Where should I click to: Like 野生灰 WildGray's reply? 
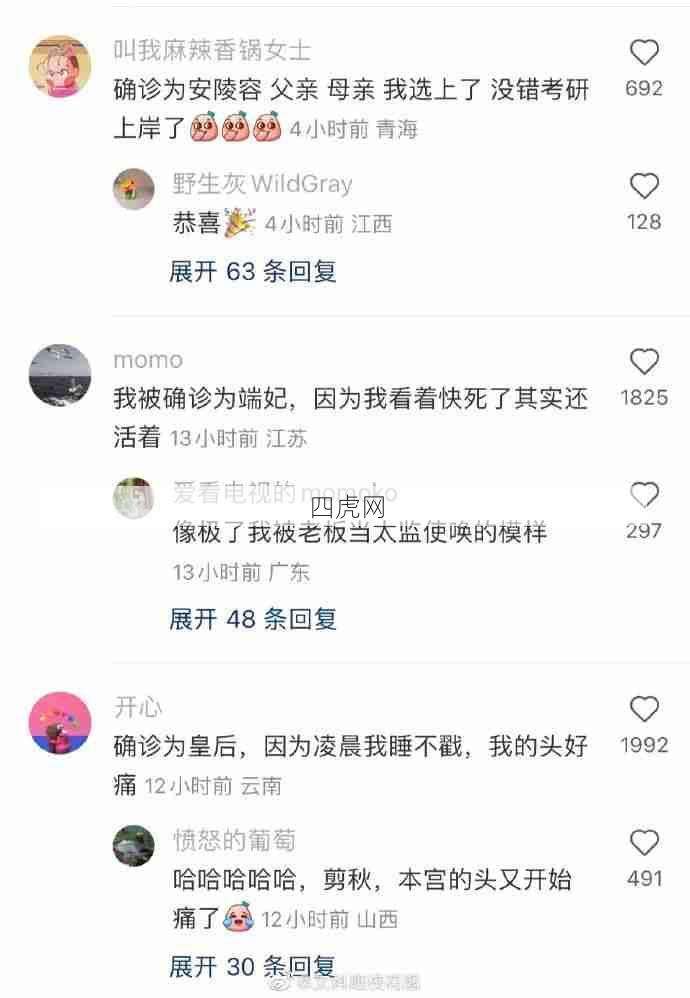(x=644, y=186)
